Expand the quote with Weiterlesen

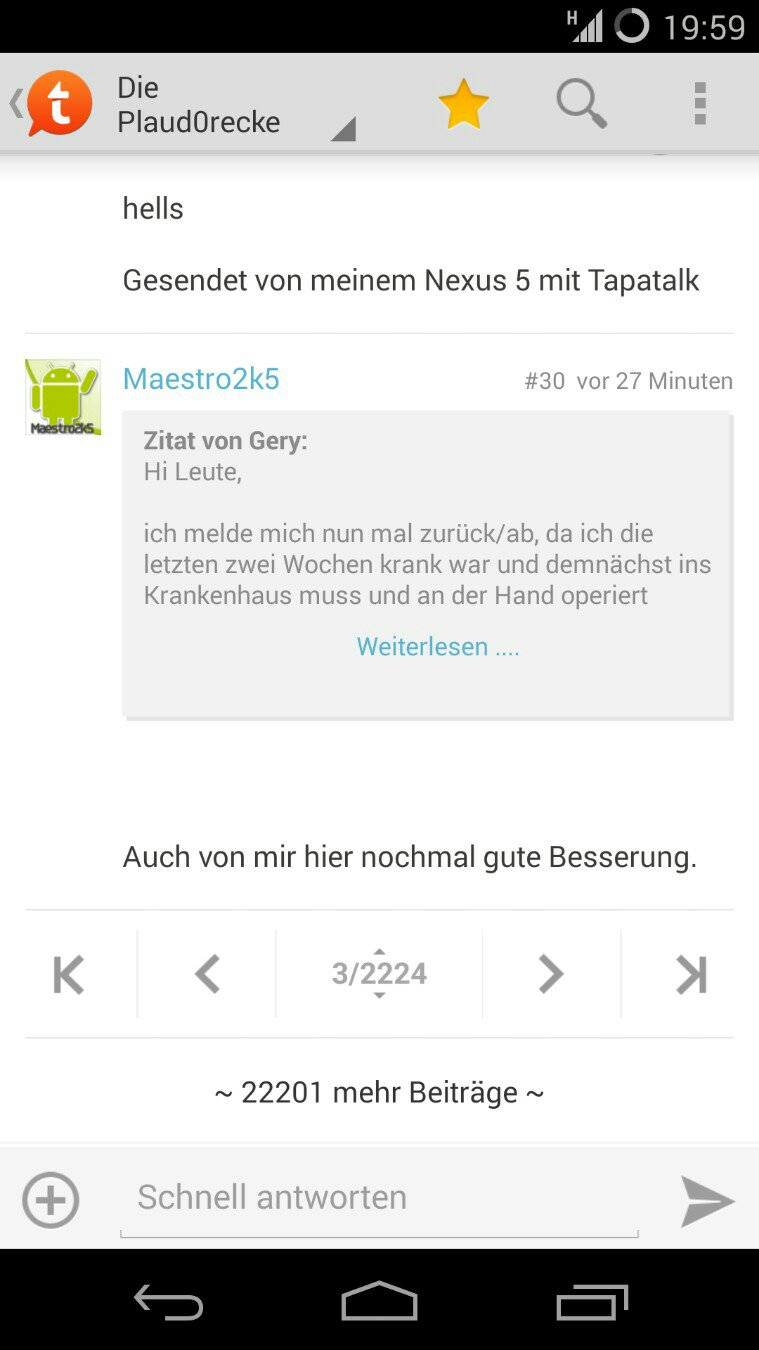[438, 647]
